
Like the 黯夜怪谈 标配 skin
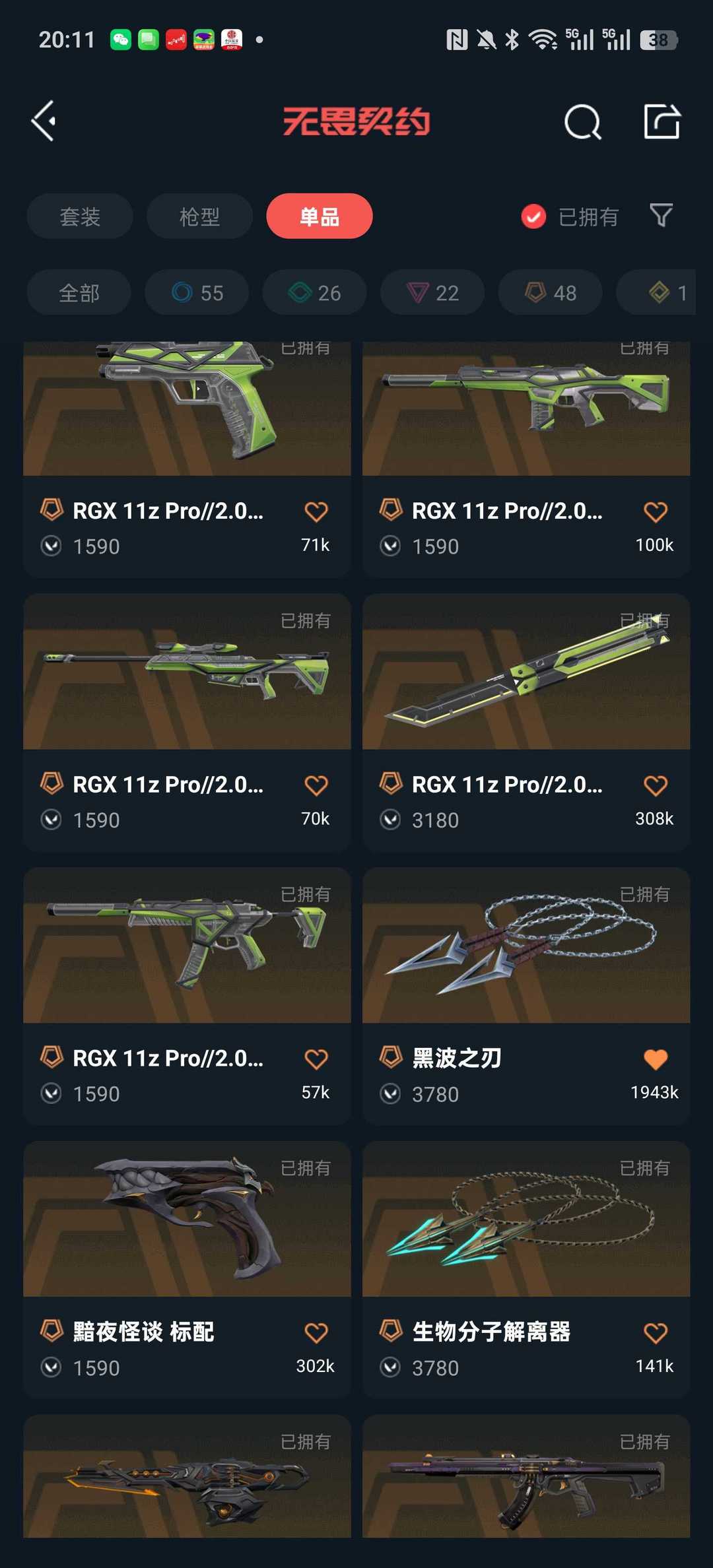[316, 1334]
